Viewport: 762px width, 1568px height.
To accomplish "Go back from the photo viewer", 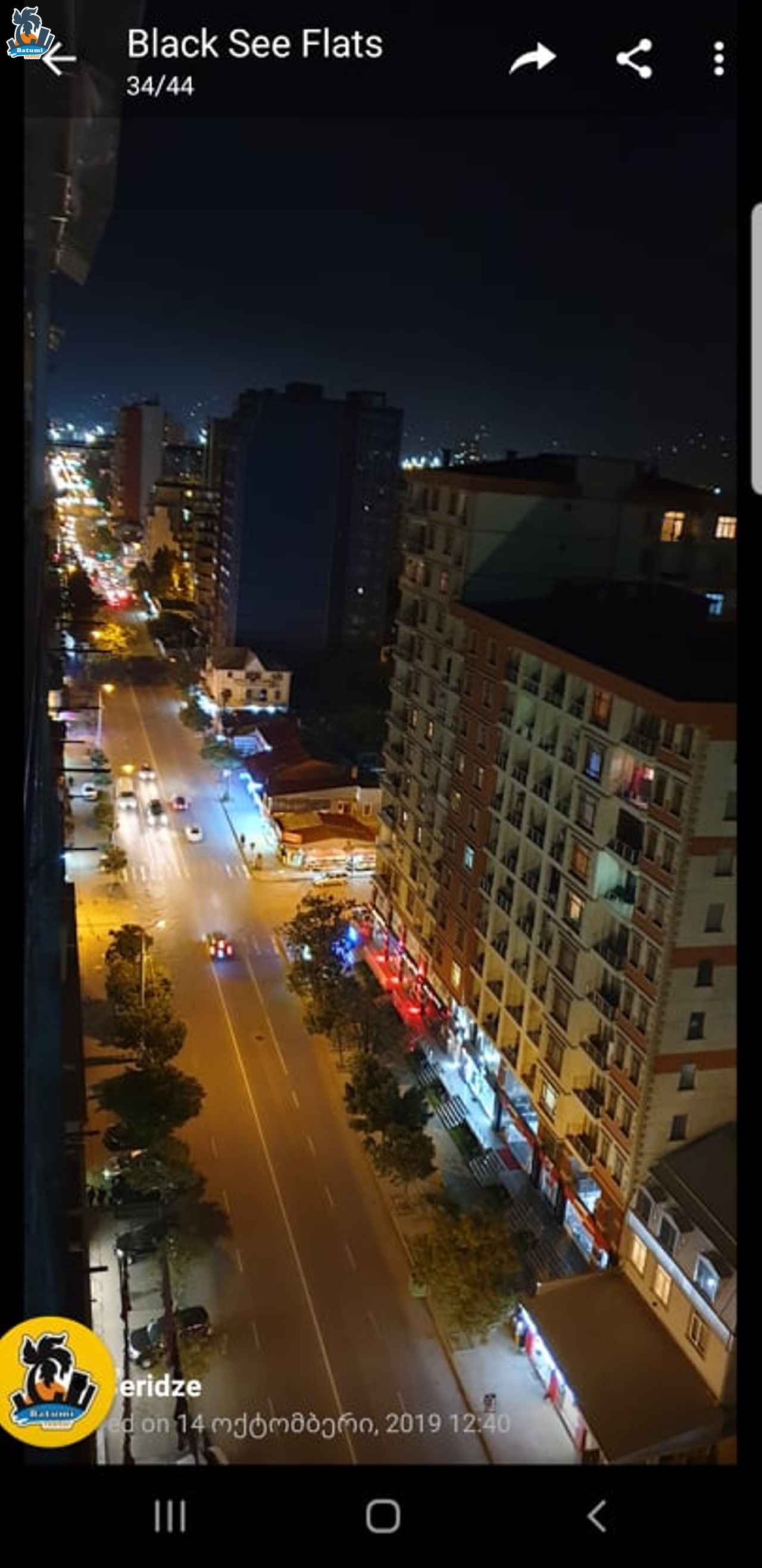I will [59, 59].
